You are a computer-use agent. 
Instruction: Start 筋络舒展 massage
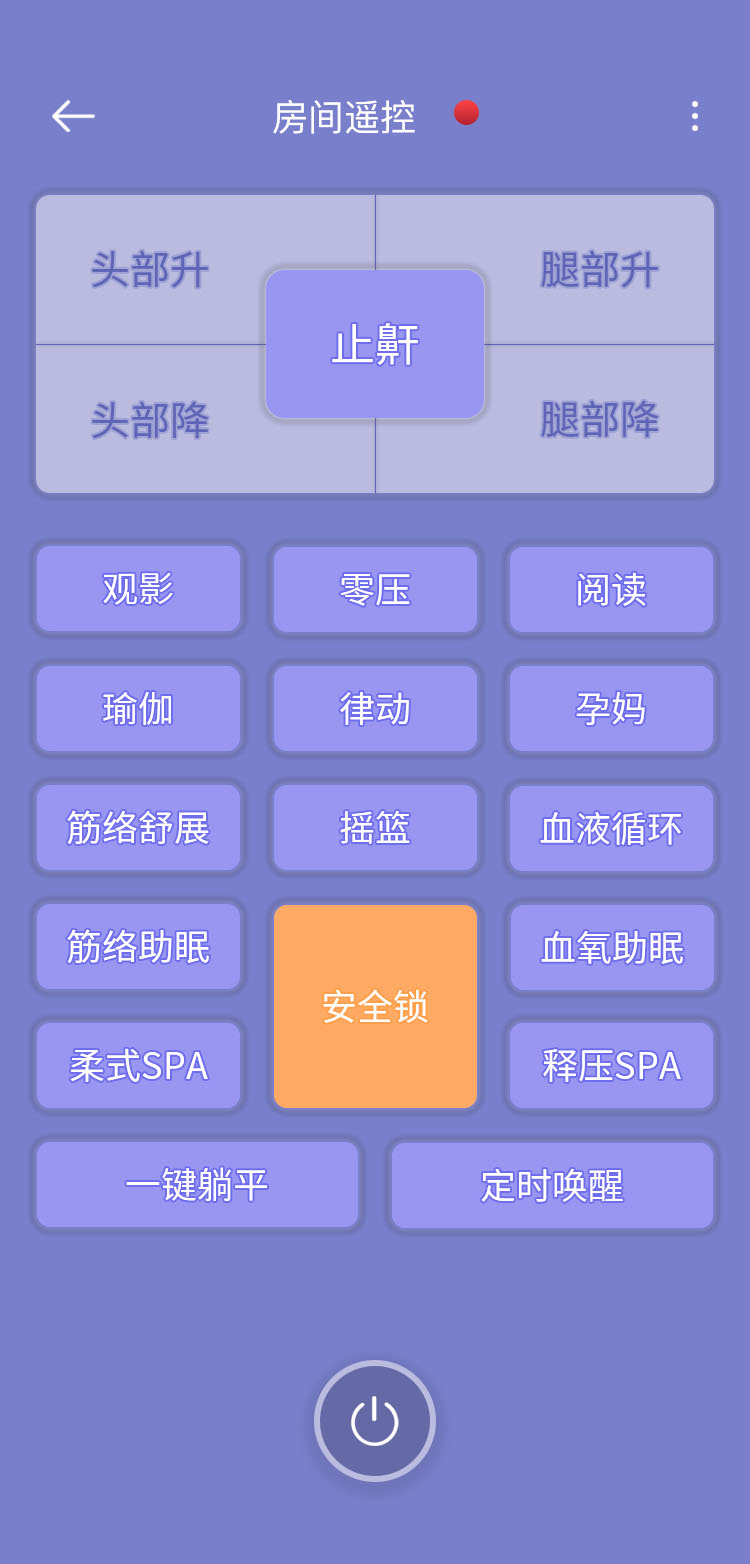point(139,827)
